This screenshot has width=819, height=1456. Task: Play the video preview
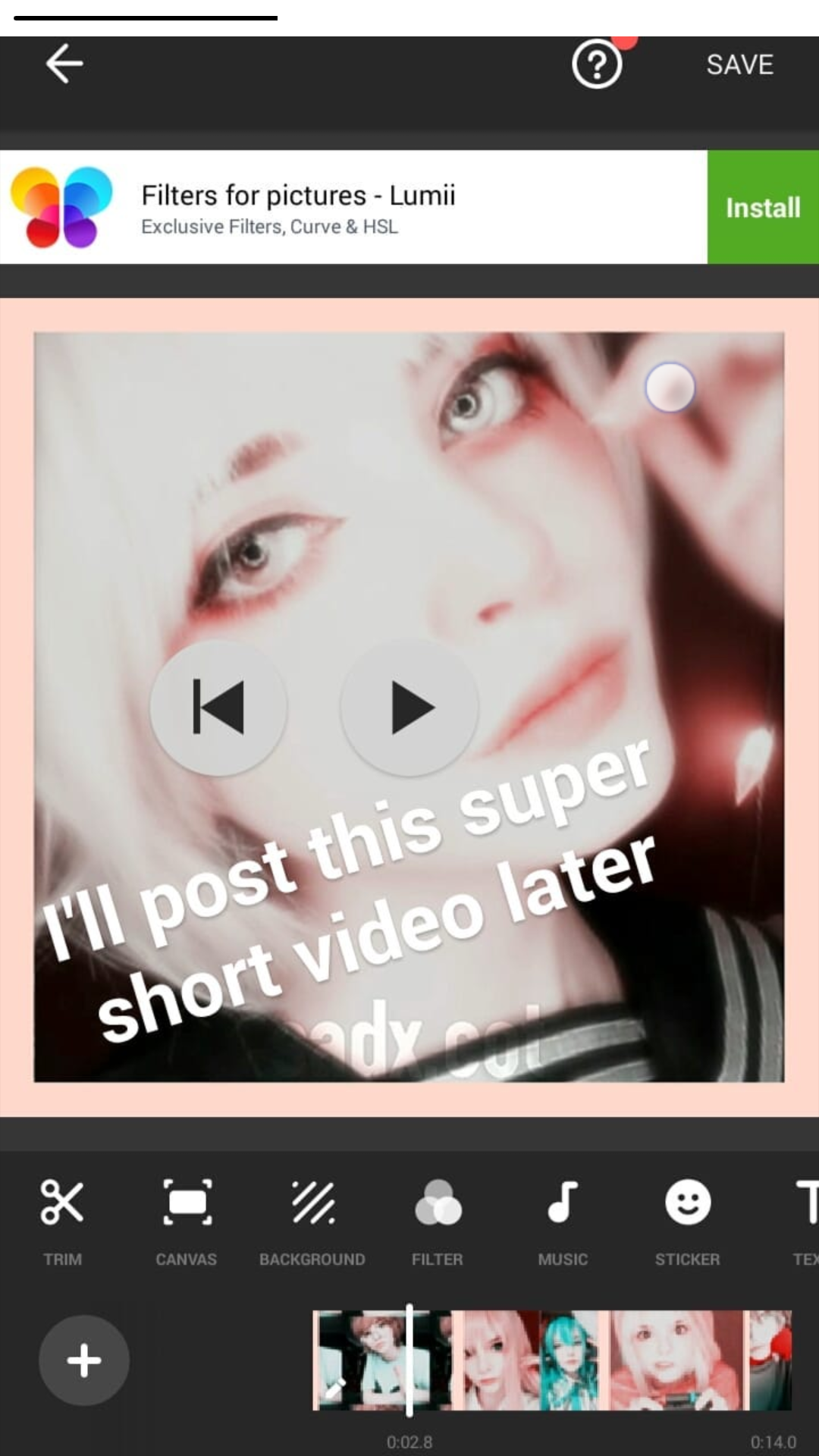pos(409,708)
